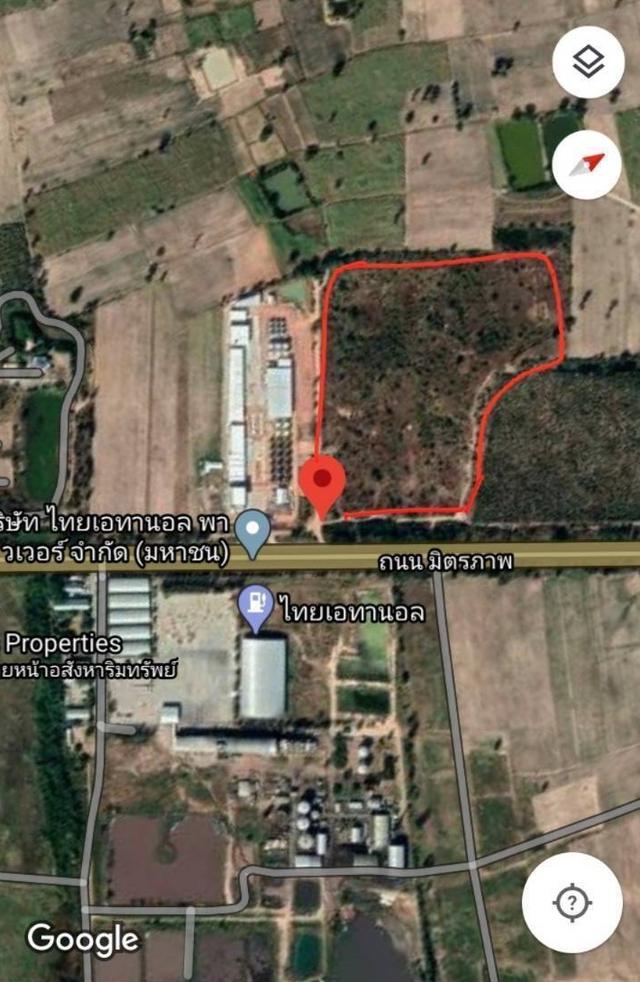Center the map on my location
Image resolution: width=640 pixels, height=982 pixels.
tap(572, 903)
